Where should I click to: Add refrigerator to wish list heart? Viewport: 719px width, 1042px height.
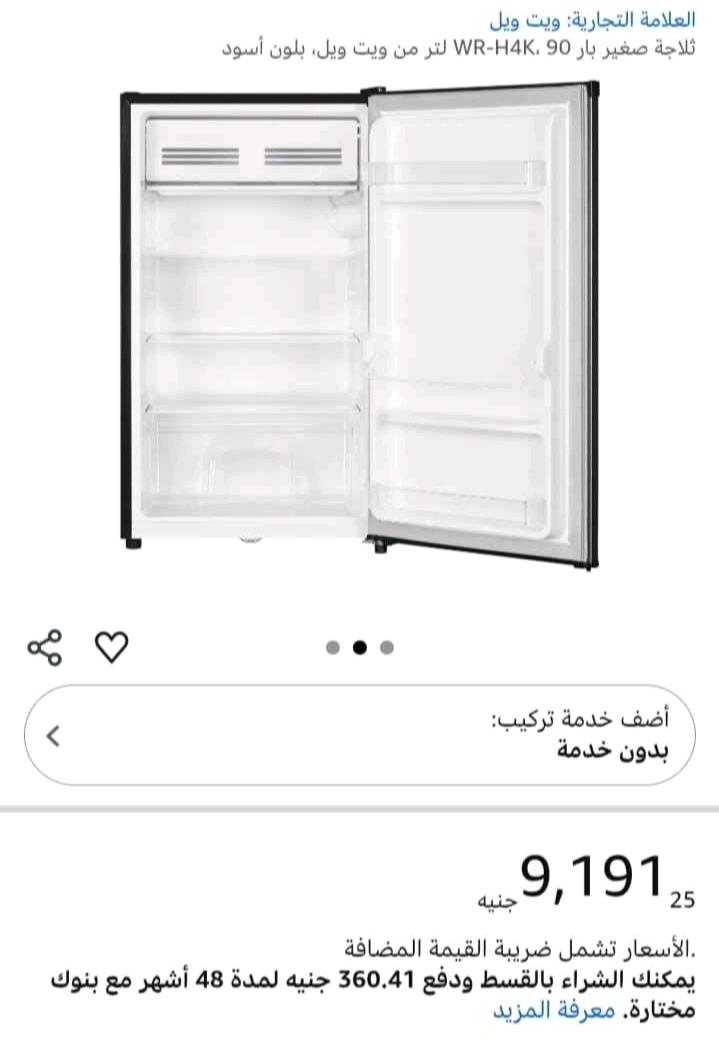pyautogui.click(x=111, y=647)
